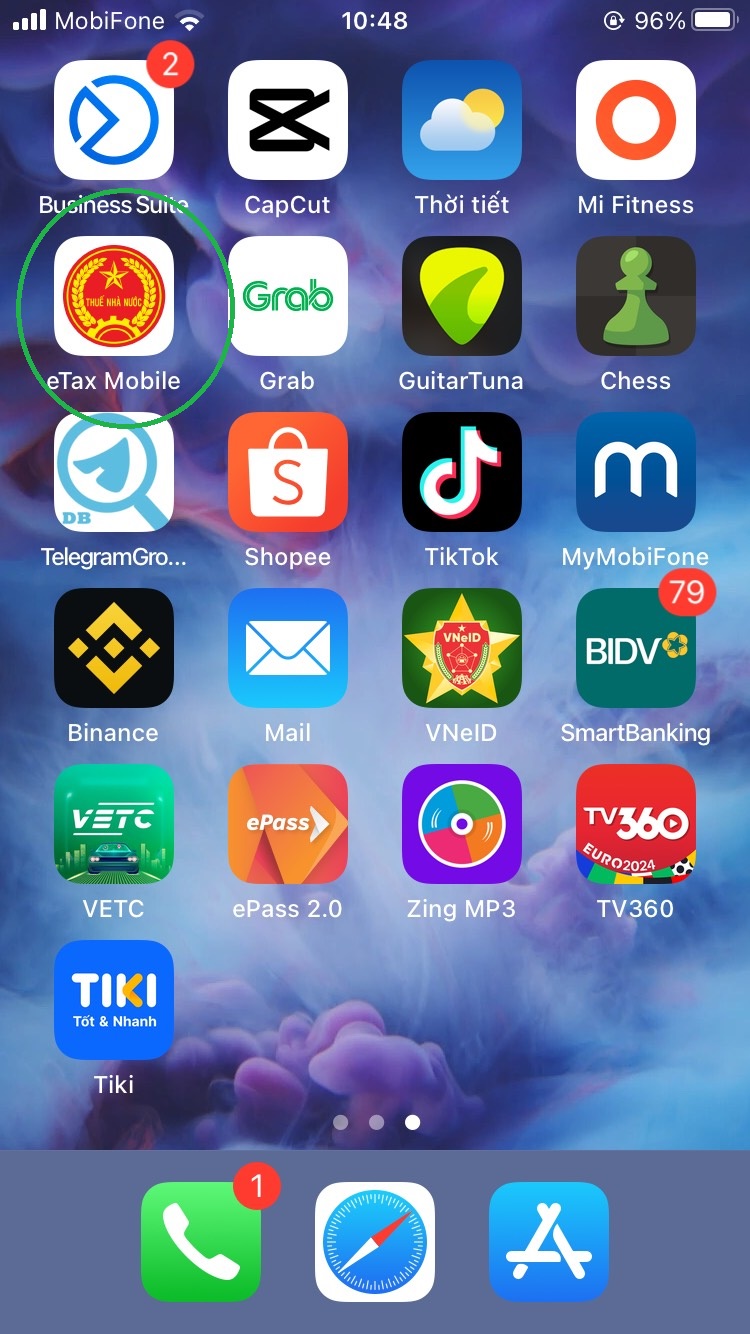The width and height of the screenshot is (750, 1334).
Task: Open MyMobiFone
Action: [635, 472]
